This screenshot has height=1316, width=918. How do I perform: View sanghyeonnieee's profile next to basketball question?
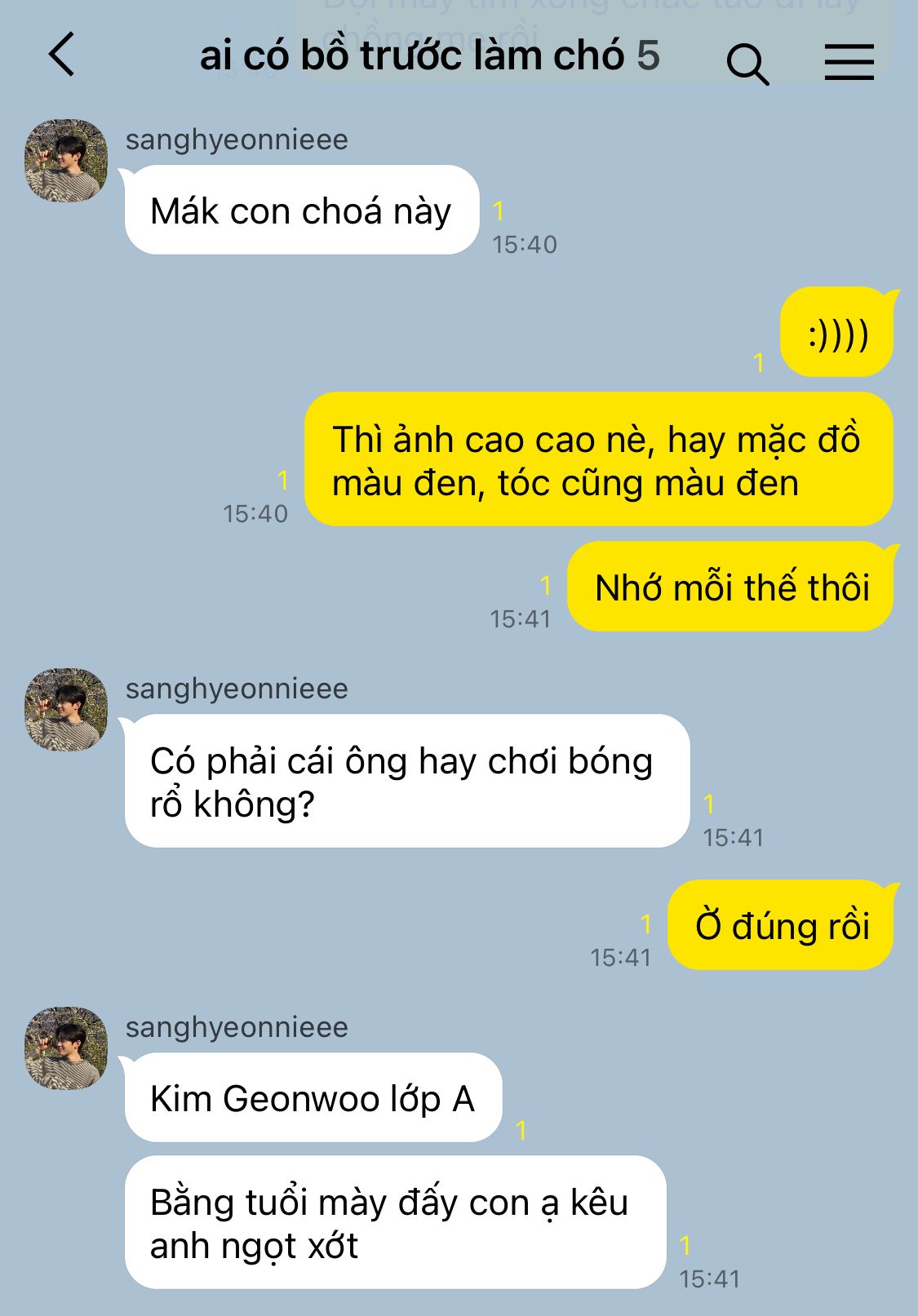[x=66, y=710]
